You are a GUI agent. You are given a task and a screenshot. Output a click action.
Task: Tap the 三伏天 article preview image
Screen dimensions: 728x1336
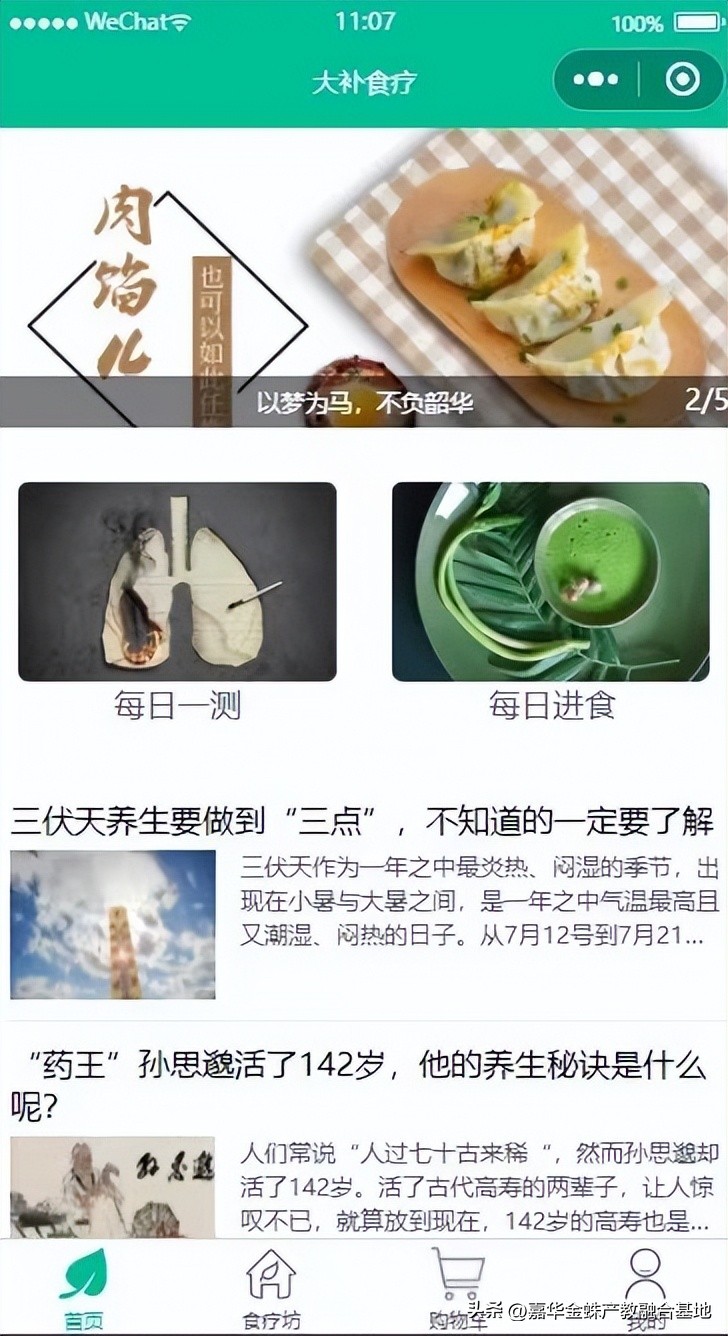tap(112, 924)
